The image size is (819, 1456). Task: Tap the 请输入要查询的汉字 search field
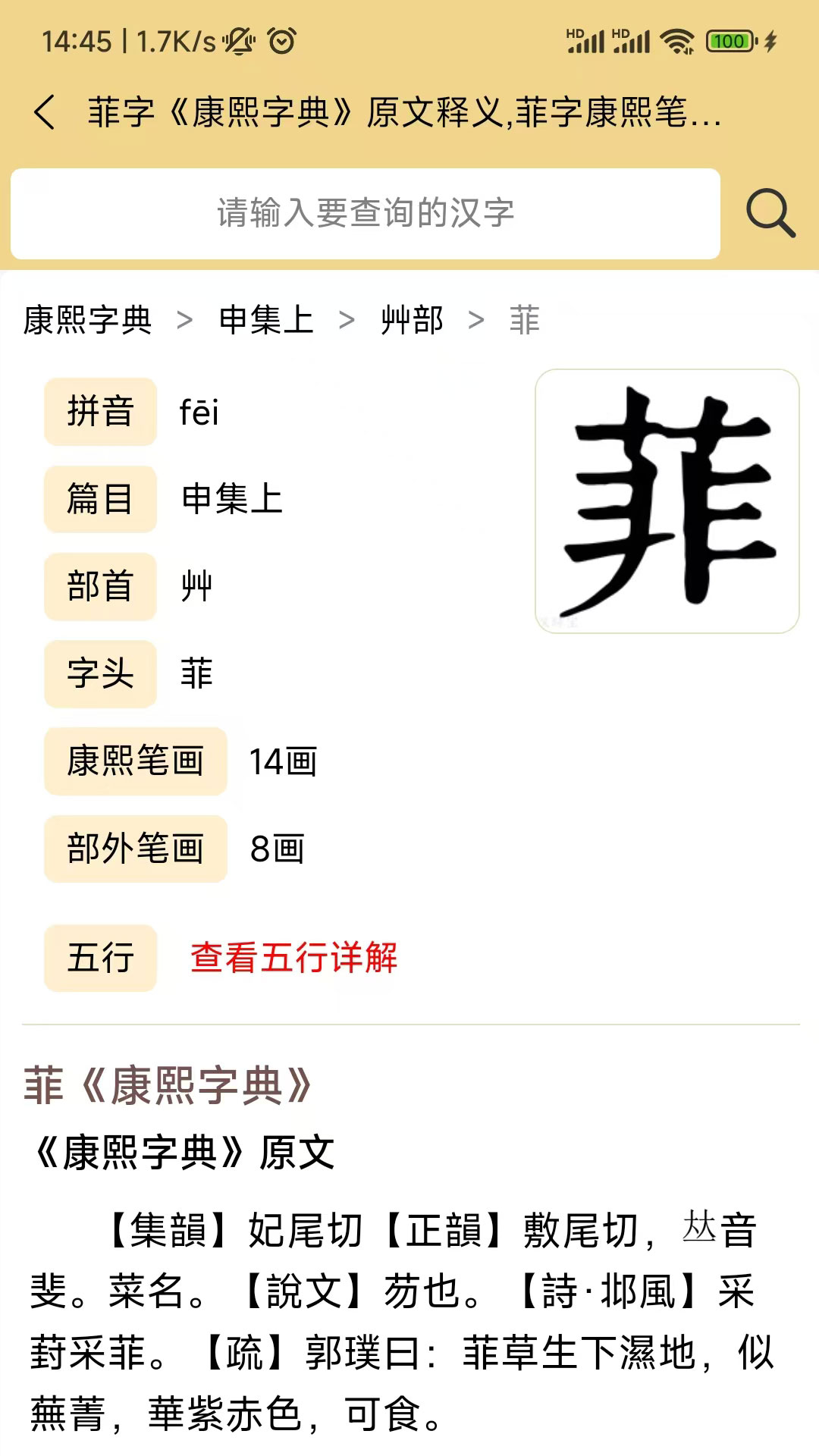coord(364,213)
